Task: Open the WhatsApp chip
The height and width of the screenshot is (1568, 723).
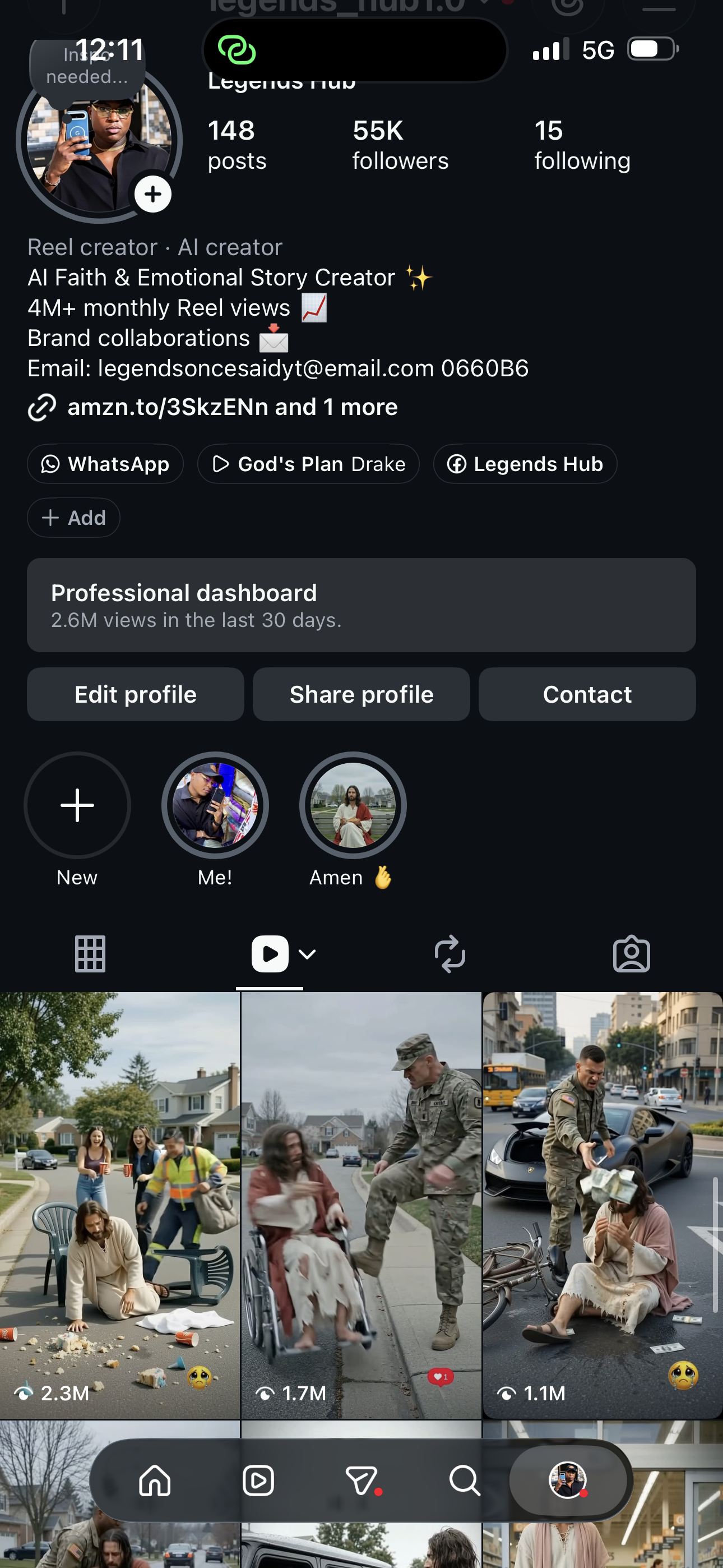Action: pyautogui.click(x=105, y=464)
